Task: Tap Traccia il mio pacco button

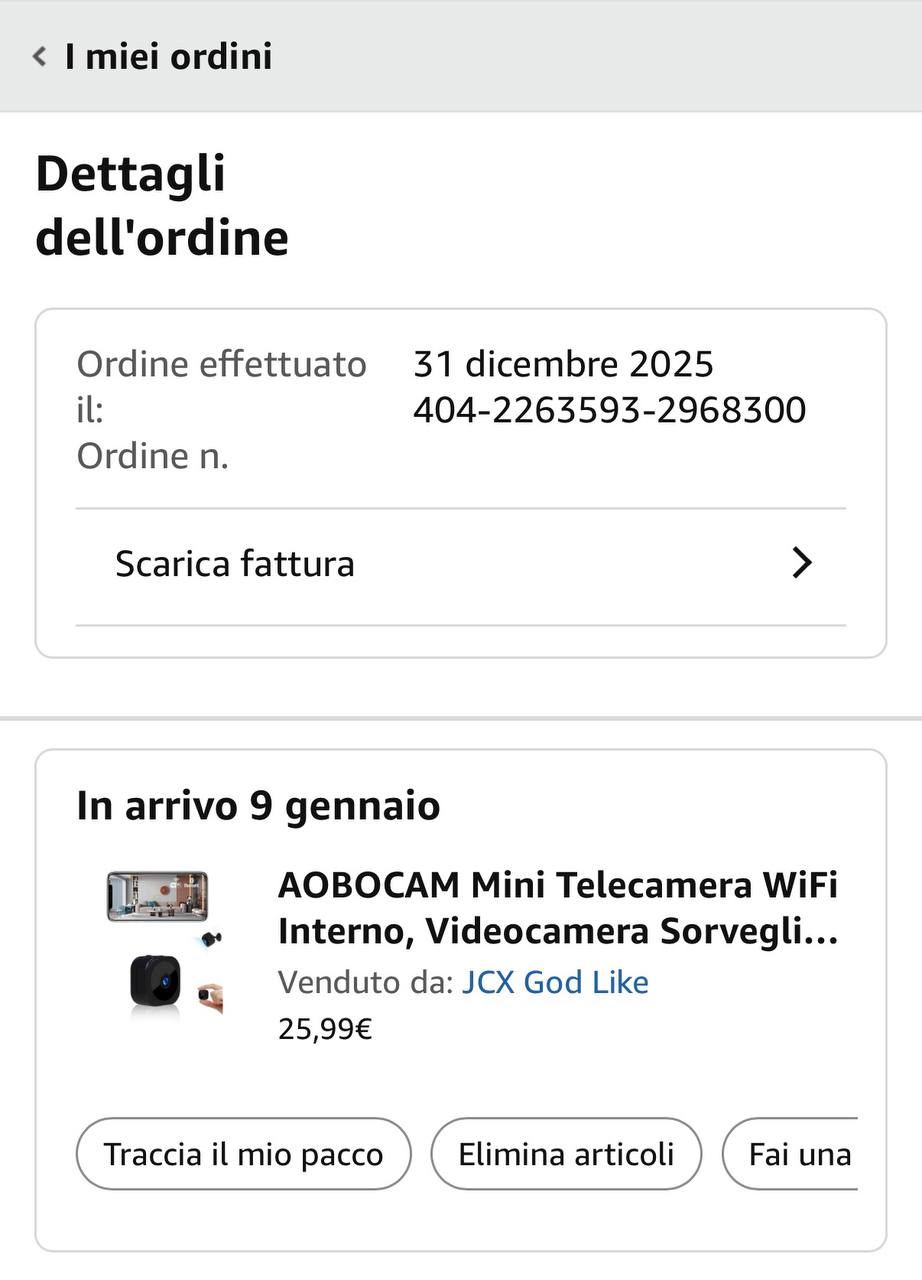Action: (243, 1154)
